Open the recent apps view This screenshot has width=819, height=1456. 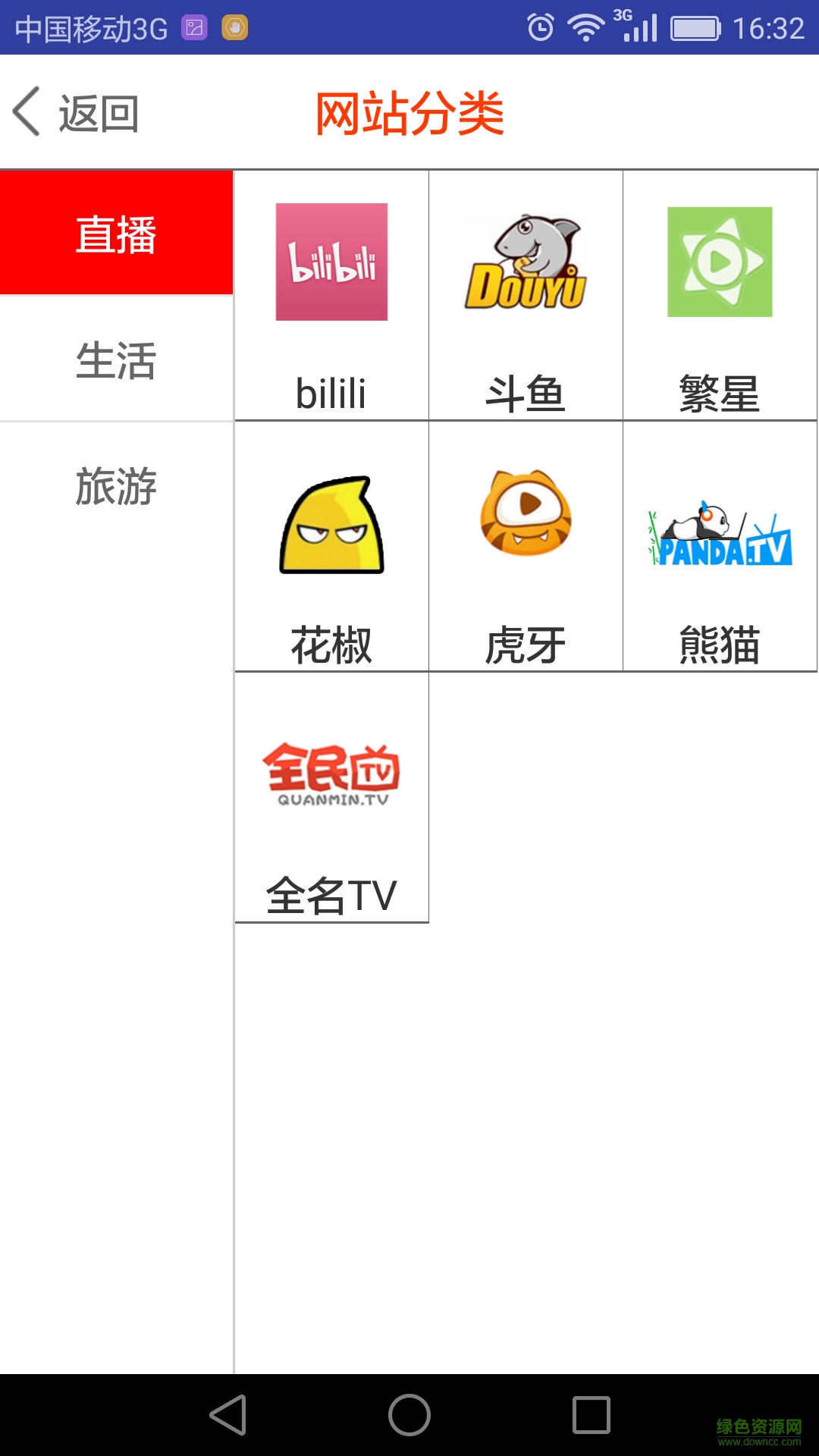click(x=591, y=1415)
